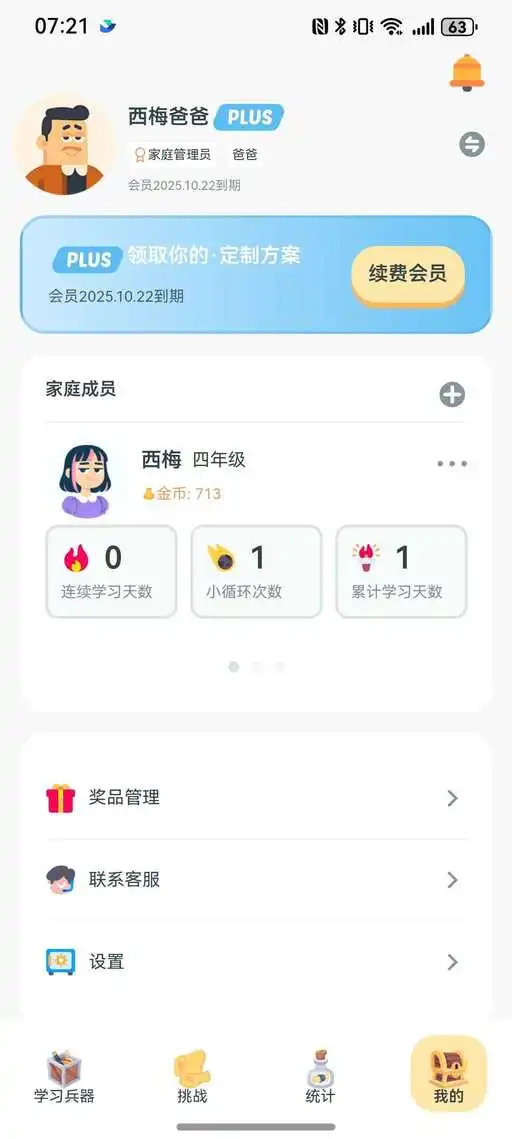Open the notifications bell
Screen dimensions: 512x1139
click(466, 73)
